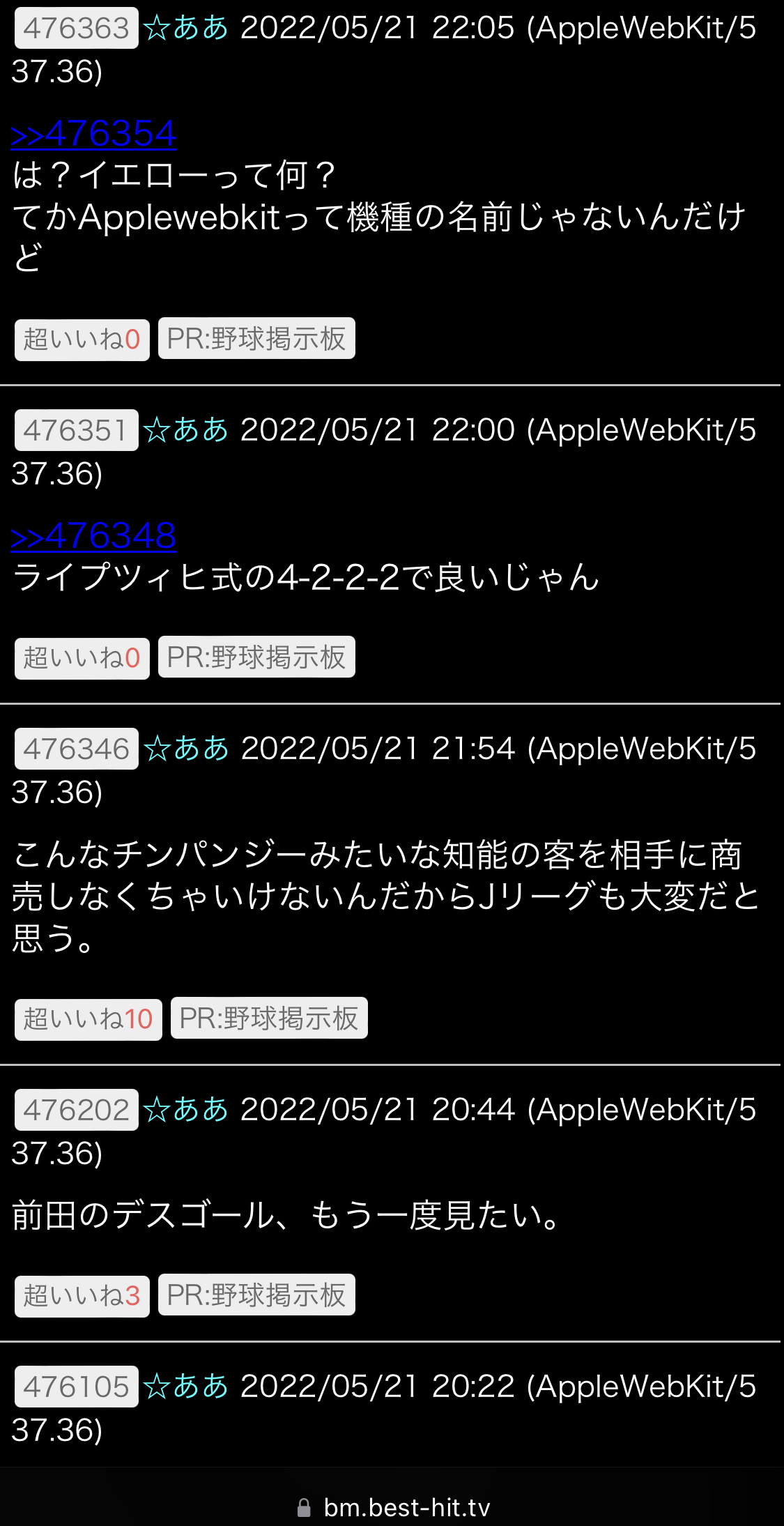Tap post number 476105 badge
Image resolution: width=784 pixels, height=1526 pixels.
tap(77, 1387)
